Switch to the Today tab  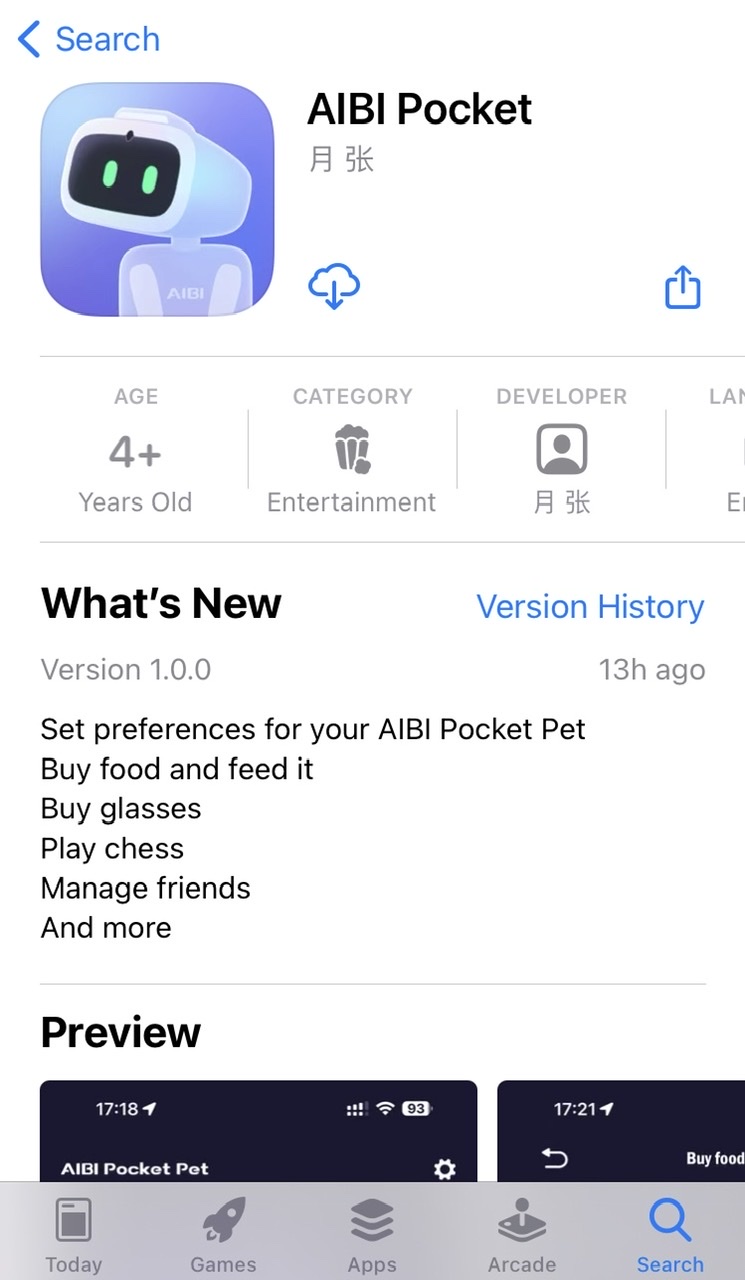click(74, 1235)
